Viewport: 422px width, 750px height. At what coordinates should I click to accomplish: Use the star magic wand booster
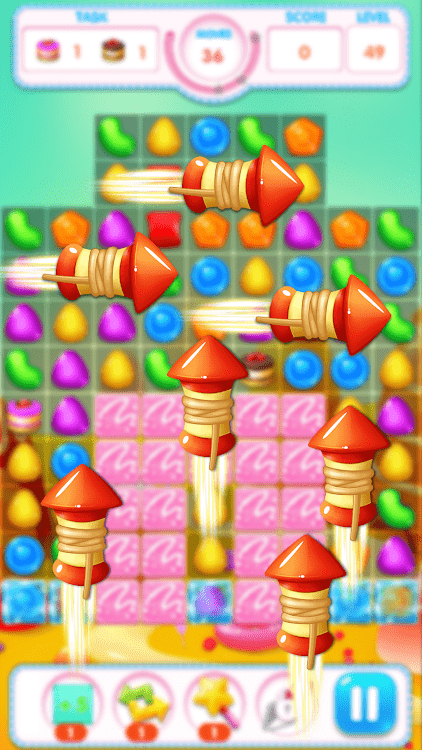point(214,704)
